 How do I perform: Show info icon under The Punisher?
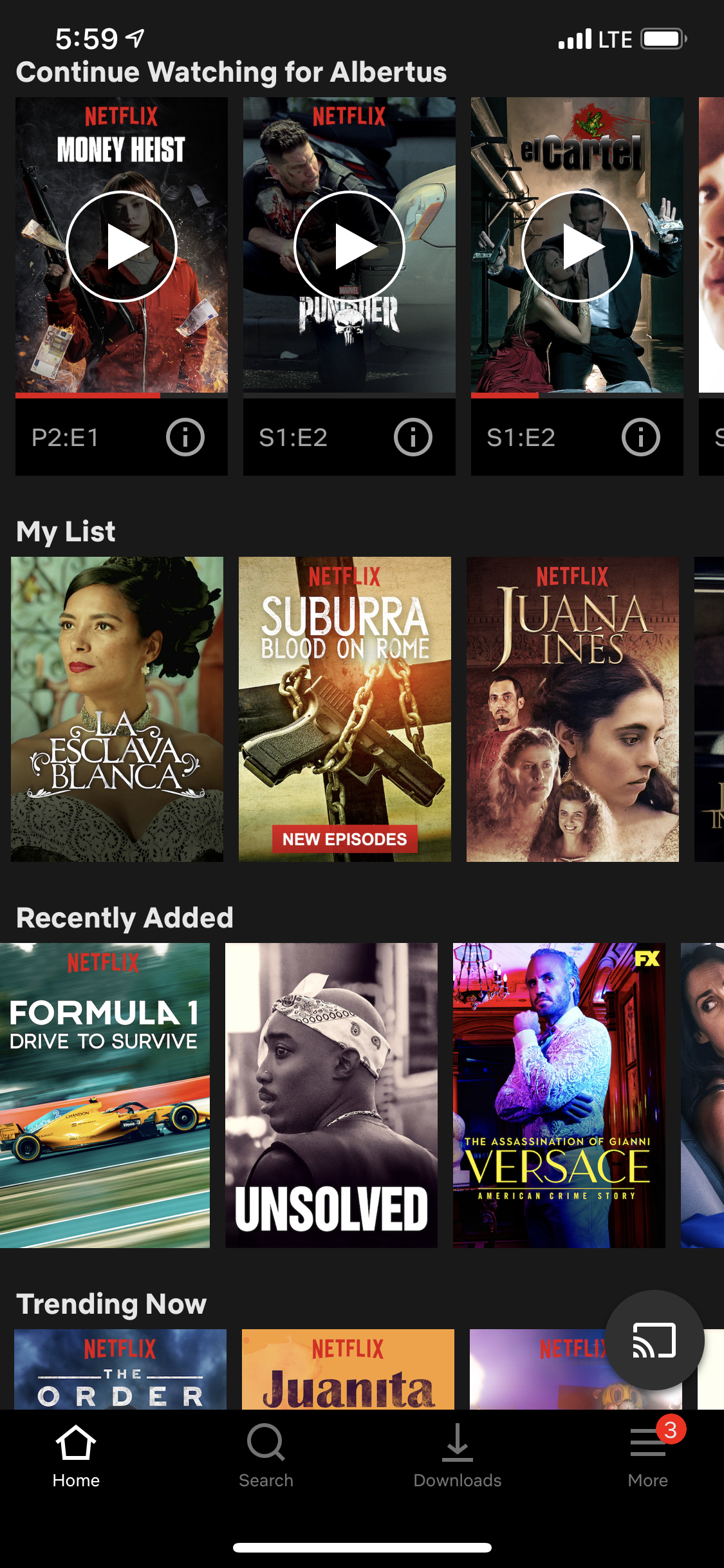[413, 438]
